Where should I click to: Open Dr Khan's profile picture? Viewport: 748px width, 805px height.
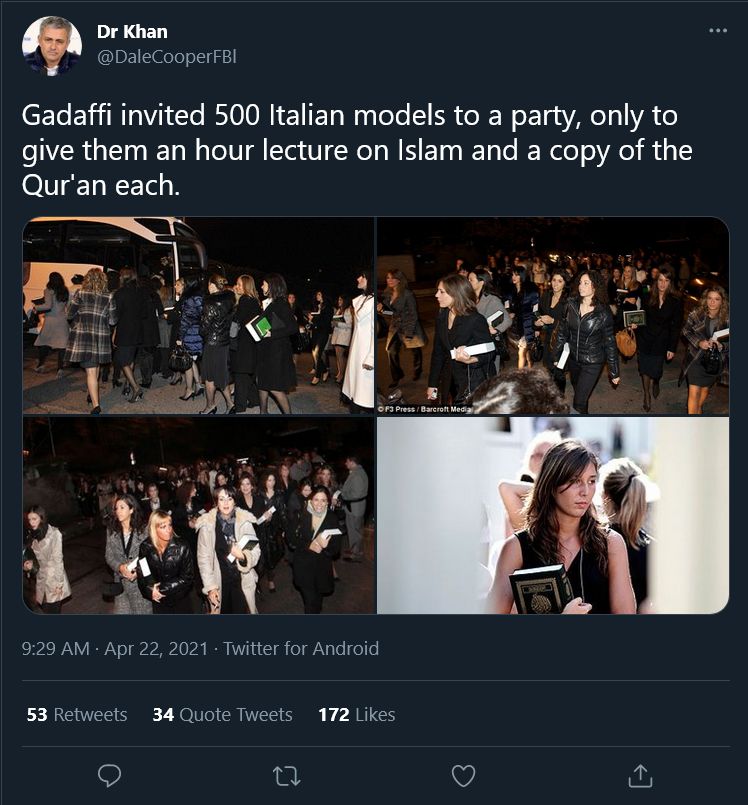(x=51, y=46)
